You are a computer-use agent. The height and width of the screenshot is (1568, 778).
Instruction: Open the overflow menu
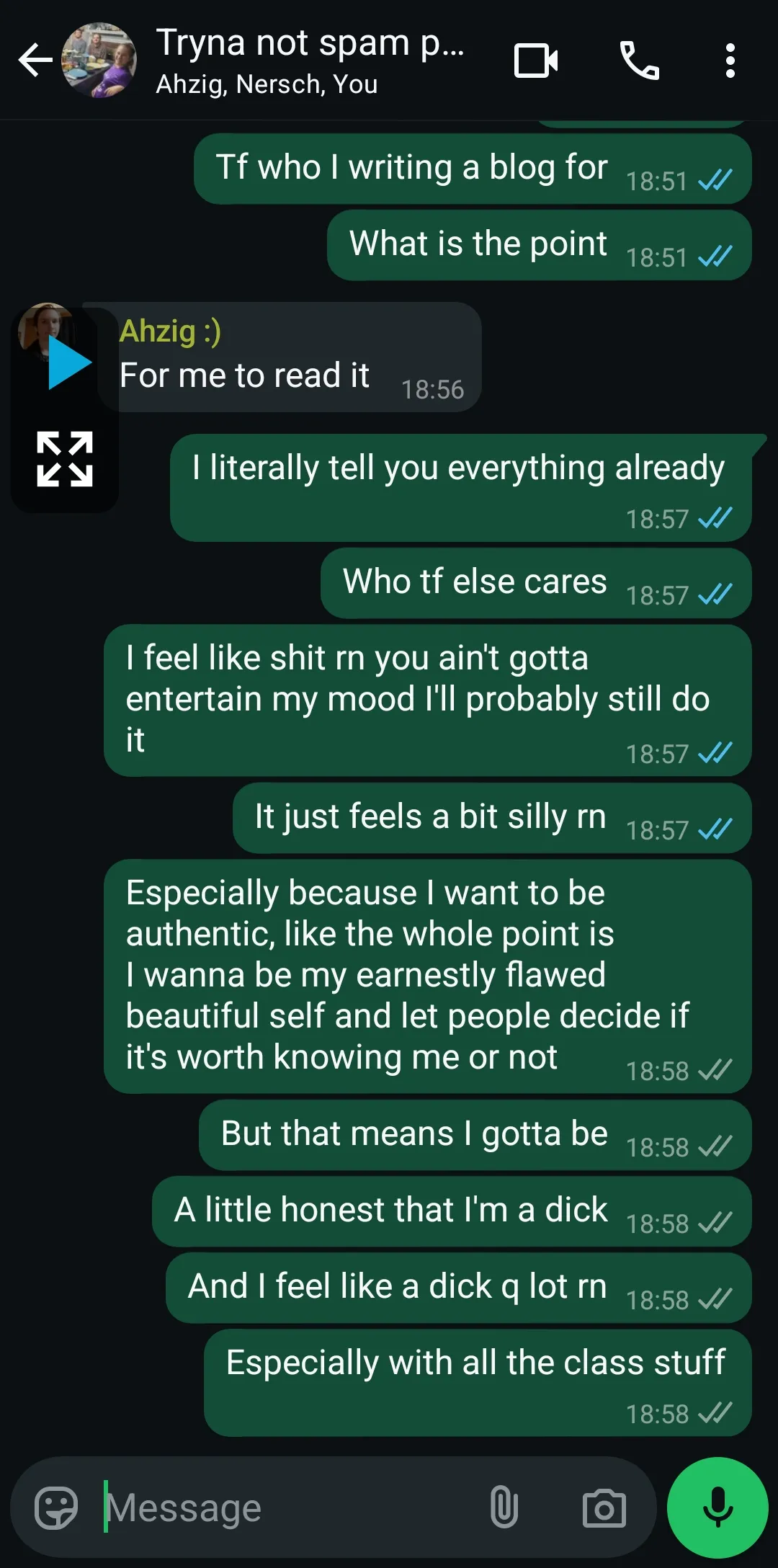[x=730, y=61]
